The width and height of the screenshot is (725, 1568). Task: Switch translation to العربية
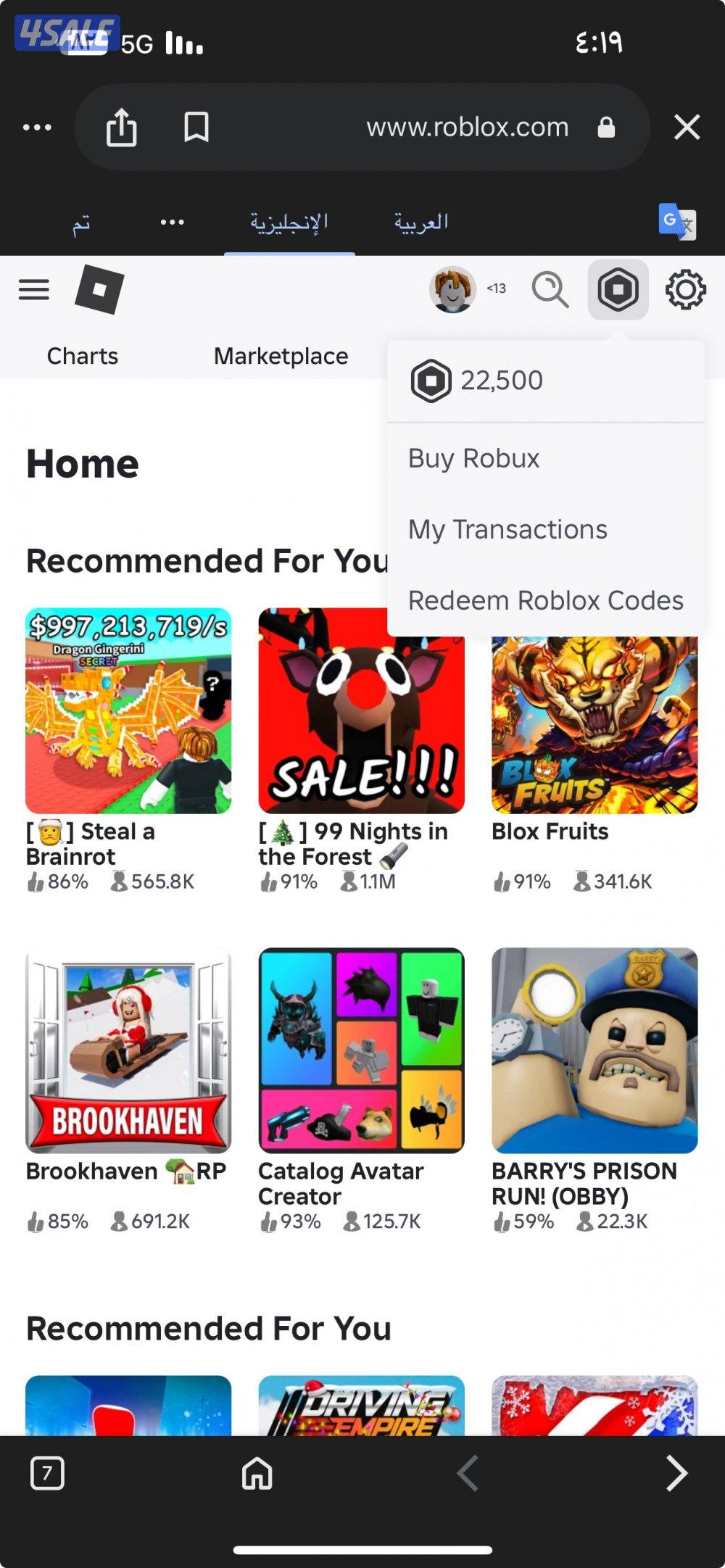tap(421, 222)
